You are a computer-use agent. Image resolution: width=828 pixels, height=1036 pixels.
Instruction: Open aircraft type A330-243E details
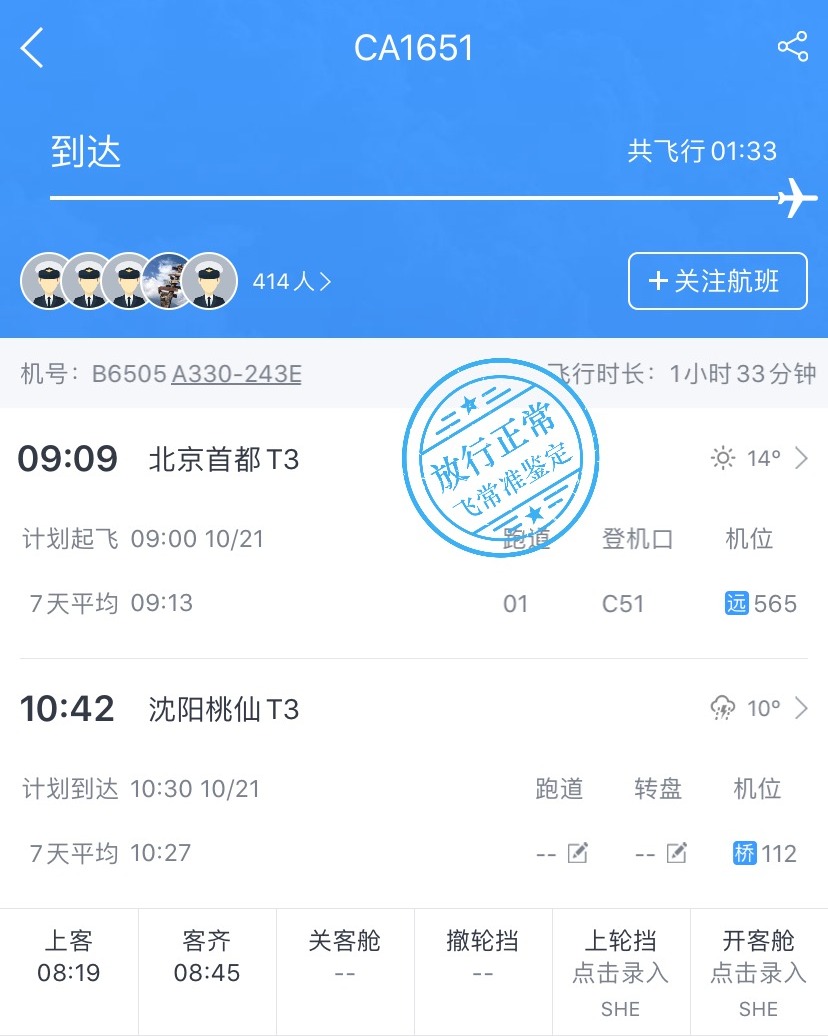pos(236,374)
